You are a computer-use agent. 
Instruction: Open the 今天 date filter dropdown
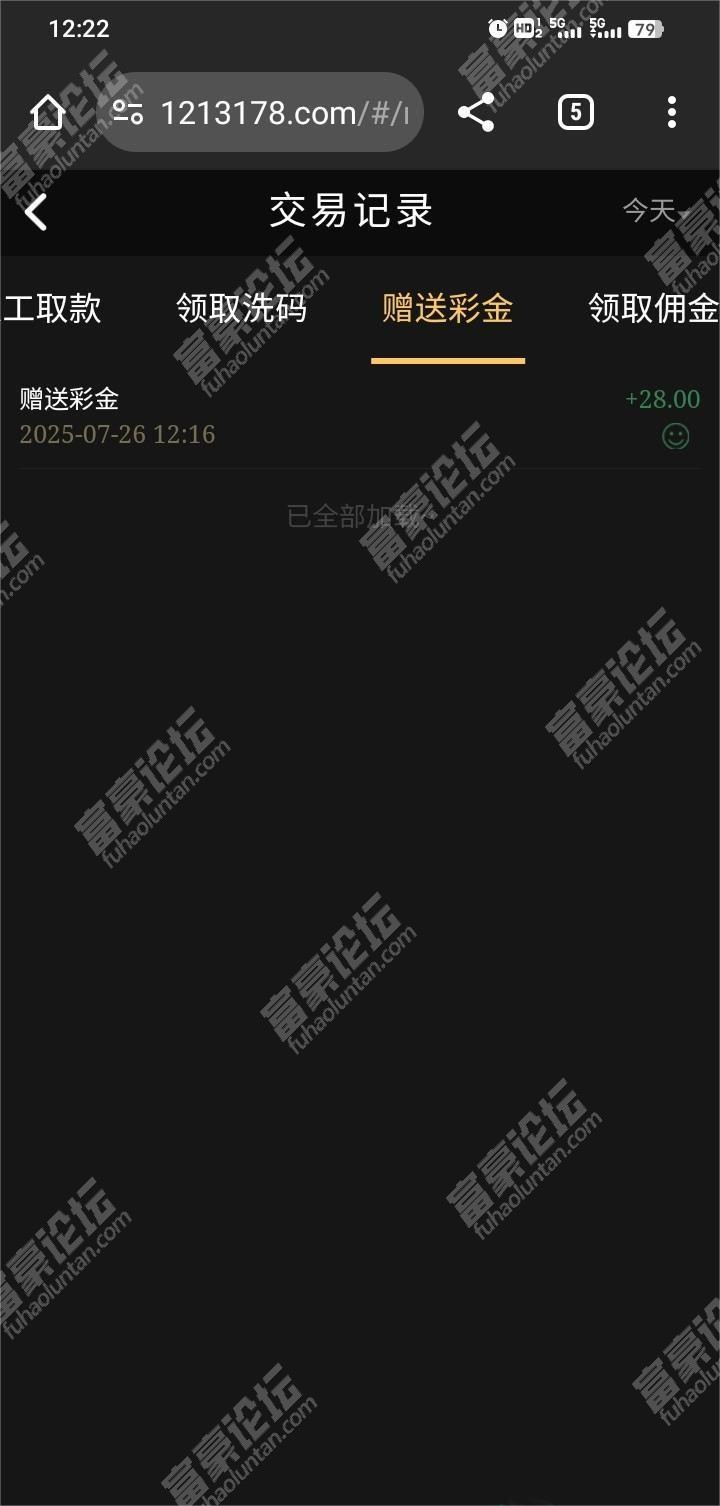[656, 211]
